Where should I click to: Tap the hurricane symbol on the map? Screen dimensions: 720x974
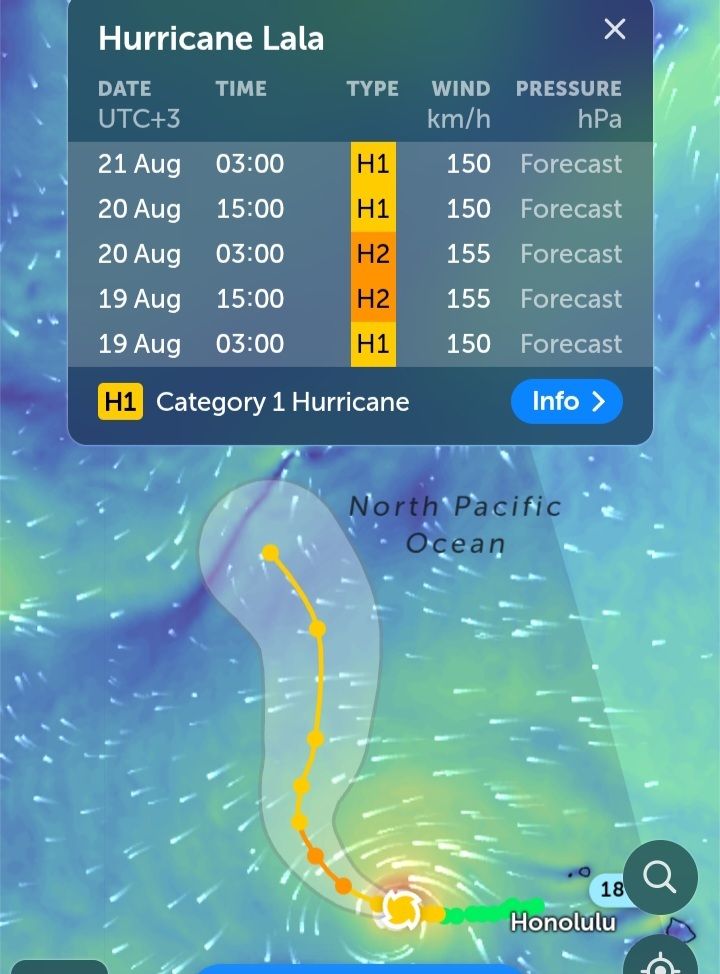[x=401, y=909]
